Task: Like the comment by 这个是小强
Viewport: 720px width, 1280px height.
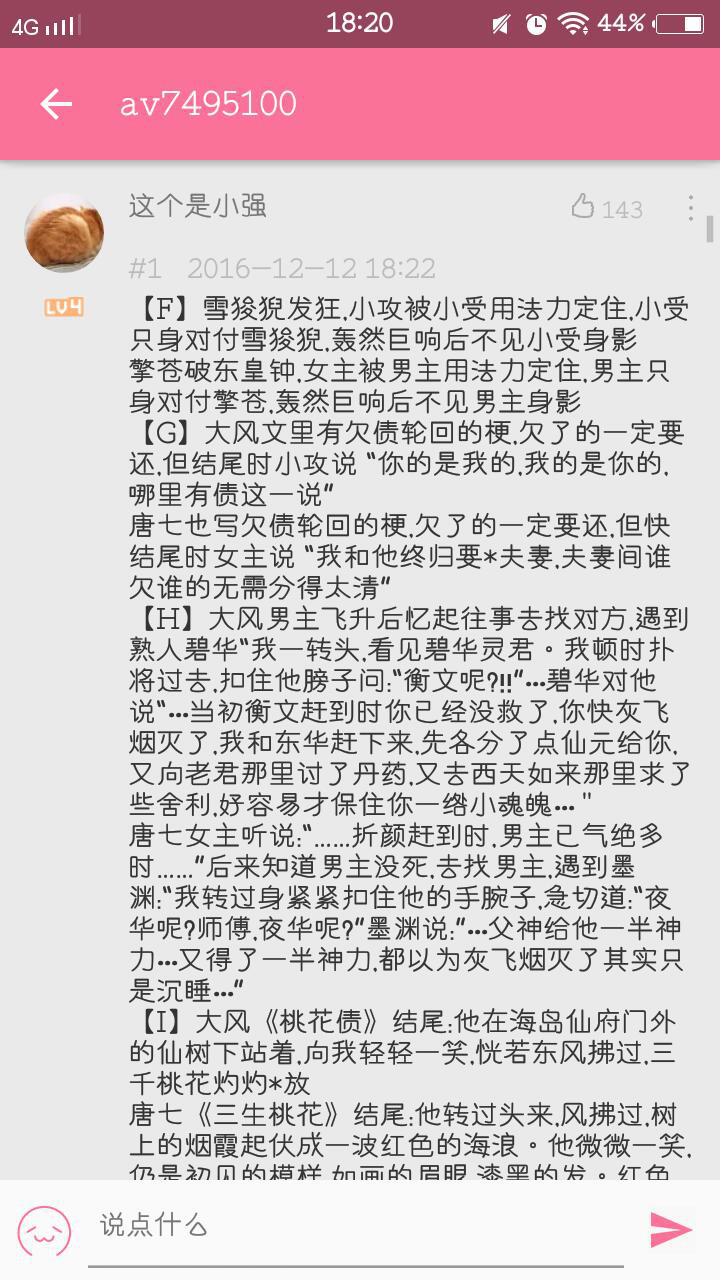Action: [x=584, y=208]
